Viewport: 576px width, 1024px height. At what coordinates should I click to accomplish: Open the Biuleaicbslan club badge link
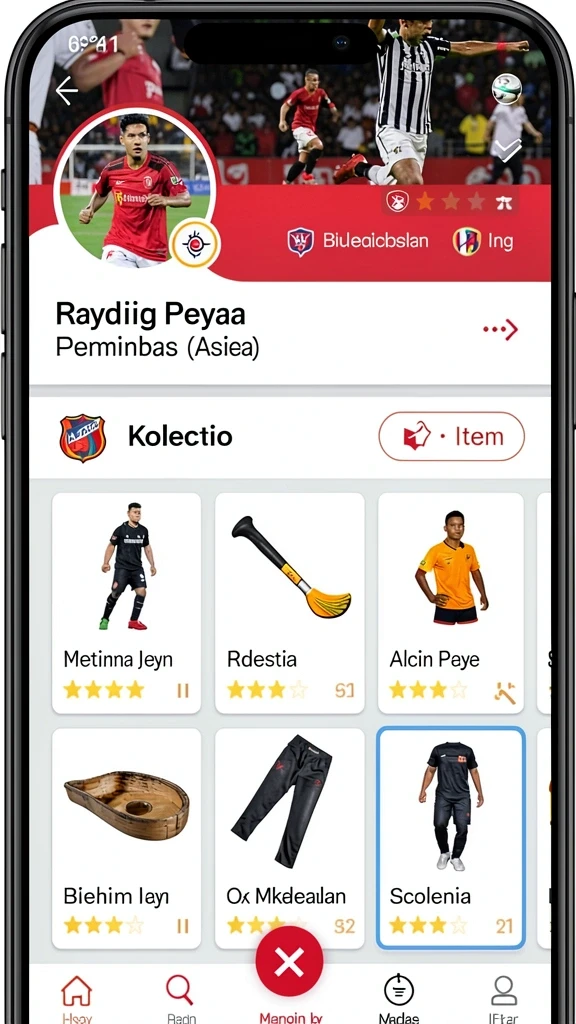click(x=358, y=241)
